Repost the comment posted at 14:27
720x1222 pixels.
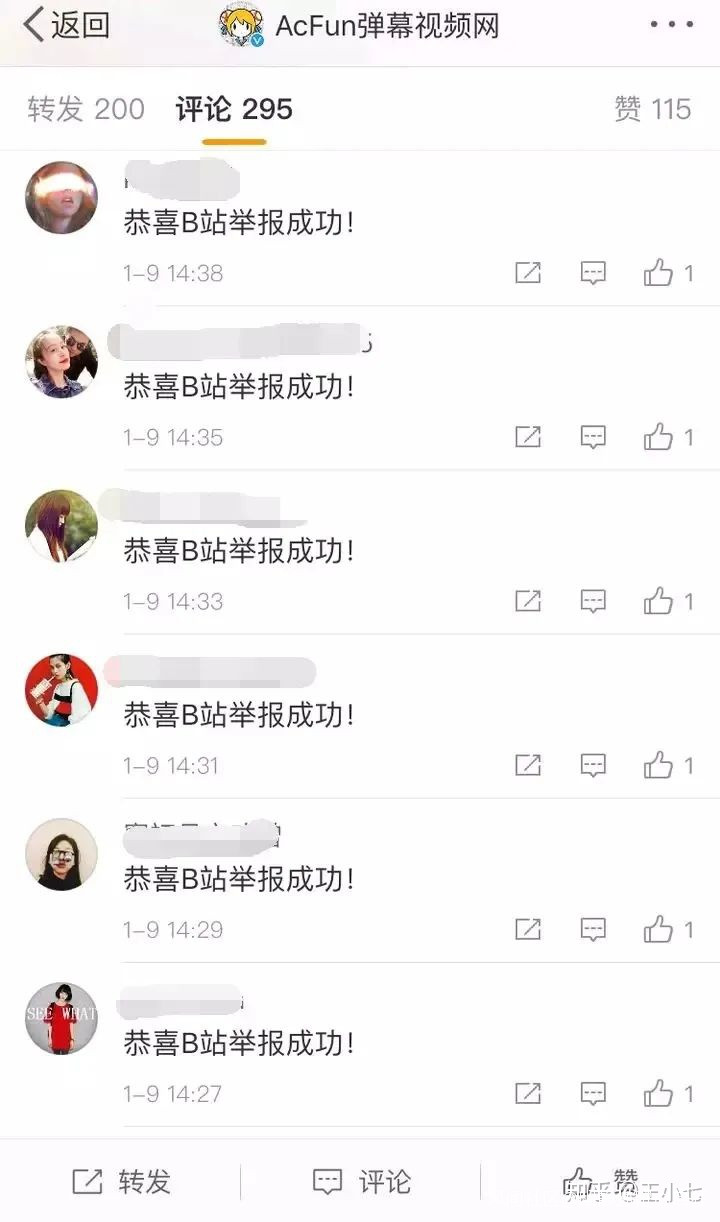coord(528,1093)
